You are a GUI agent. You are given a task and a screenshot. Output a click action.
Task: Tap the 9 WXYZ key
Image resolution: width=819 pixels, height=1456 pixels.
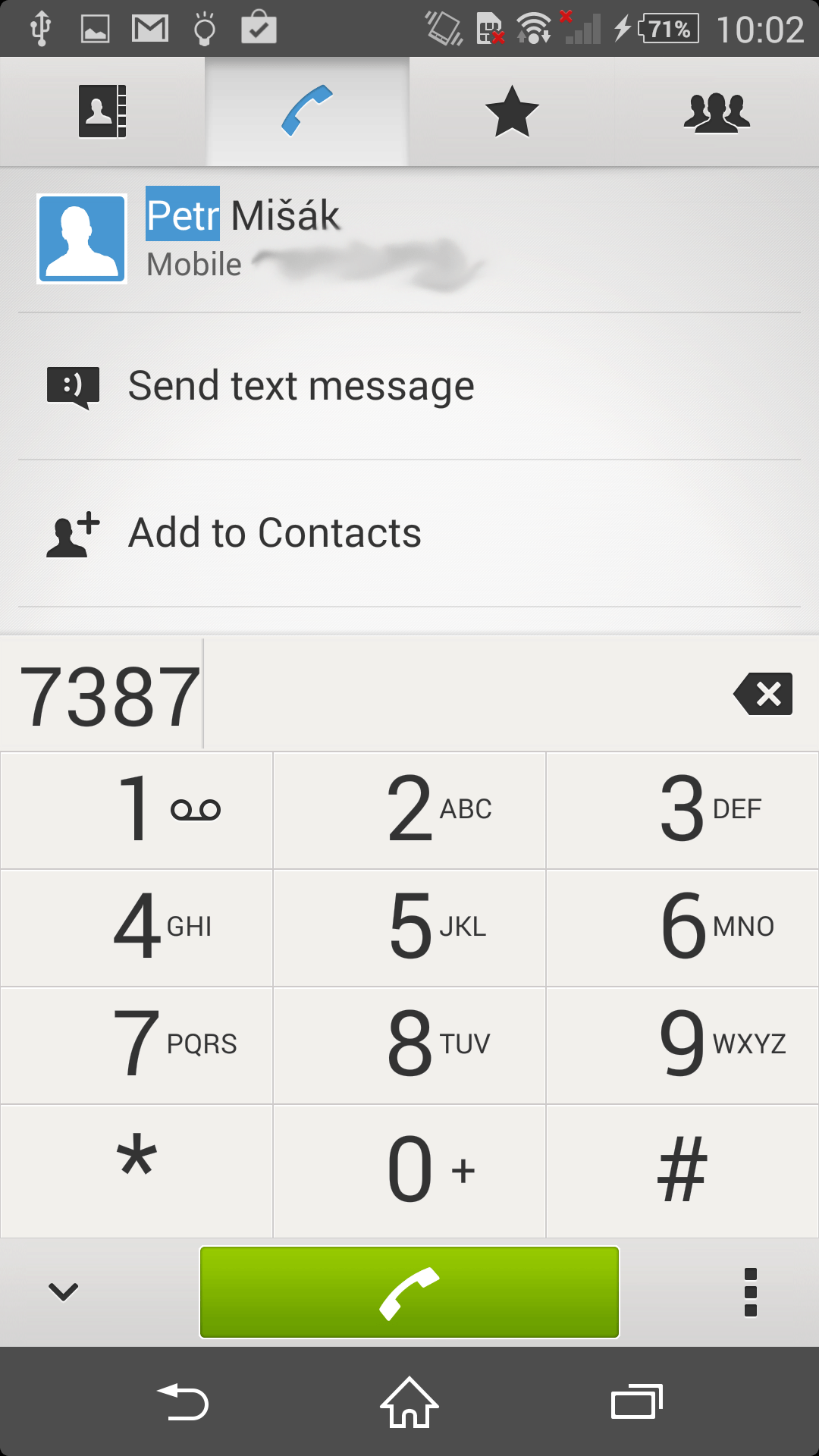[682, 1045]
